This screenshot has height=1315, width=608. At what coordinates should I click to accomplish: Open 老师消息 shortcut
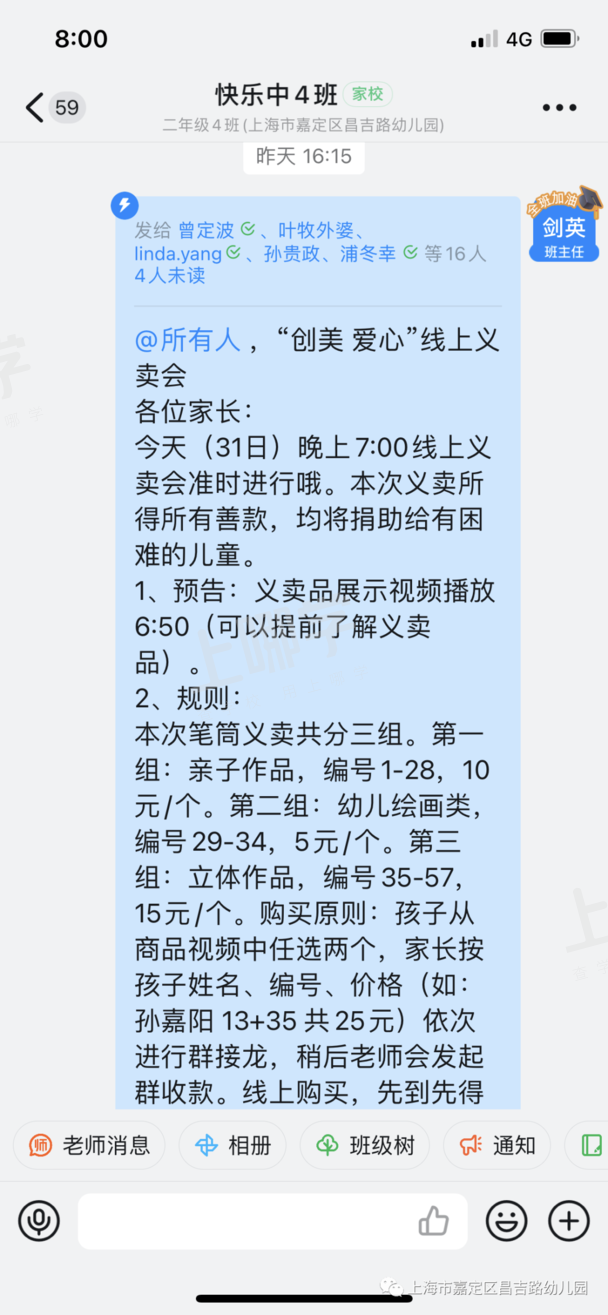(90, 1145)
